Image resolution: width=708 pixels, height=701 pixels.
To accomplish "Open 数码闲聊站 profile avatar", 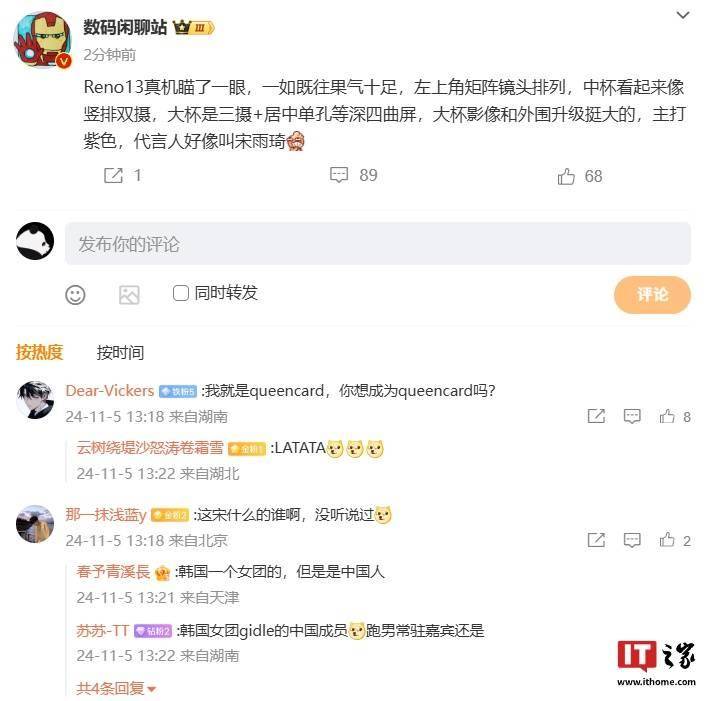I will coord(41,40).
